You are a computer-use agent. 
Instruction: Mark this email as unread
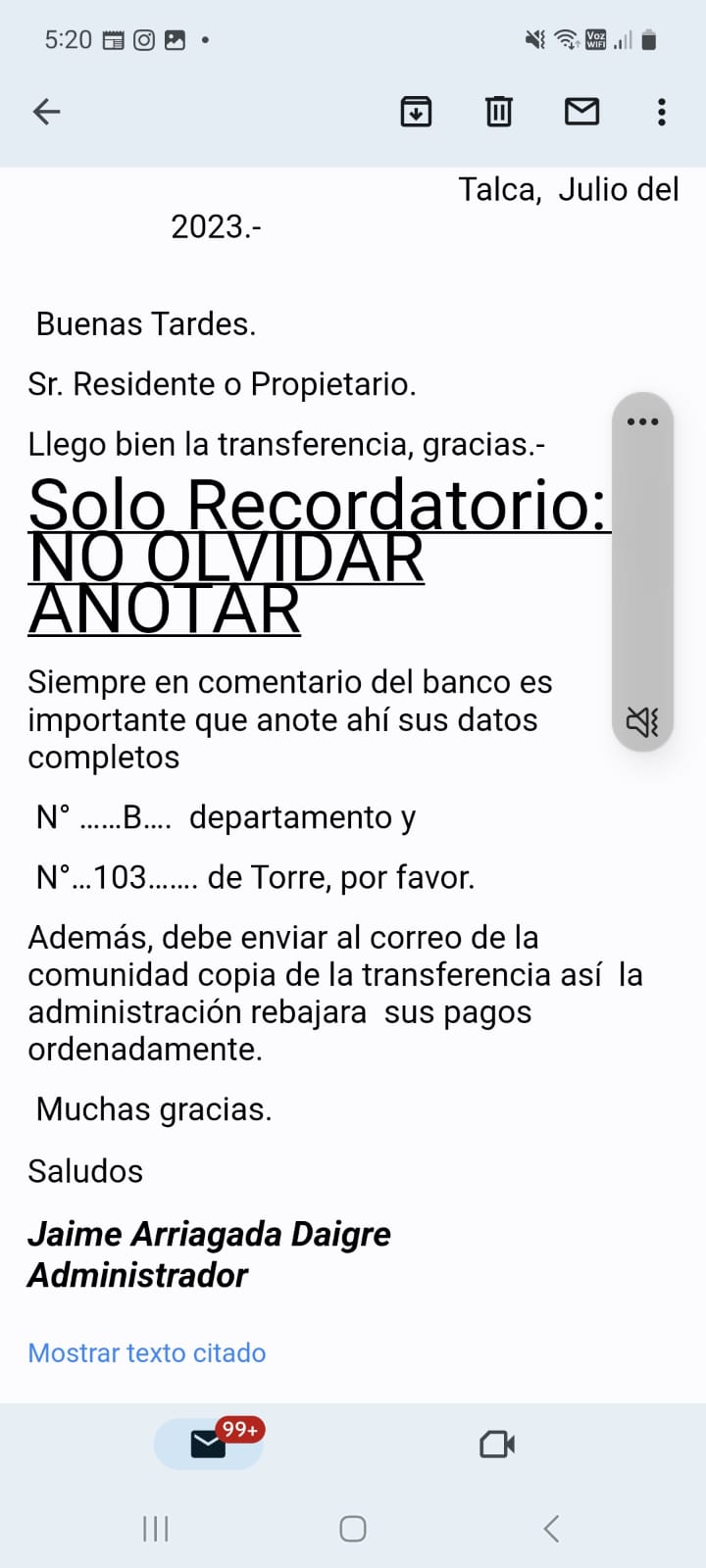click(x=581, y=112)
